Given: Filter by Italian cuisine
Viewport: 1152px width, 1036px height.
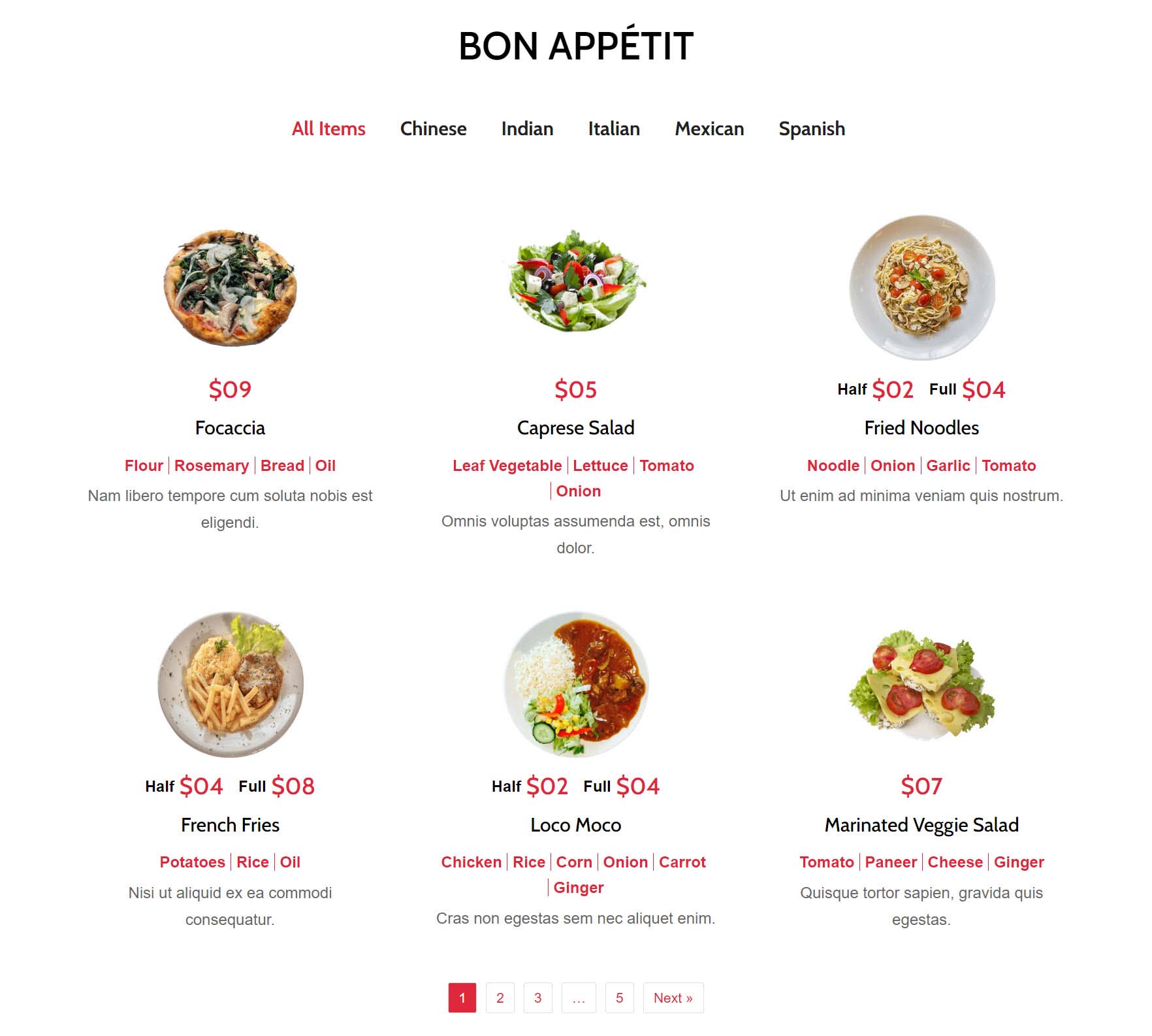Looking at the screenshot, I should (613, 129).
